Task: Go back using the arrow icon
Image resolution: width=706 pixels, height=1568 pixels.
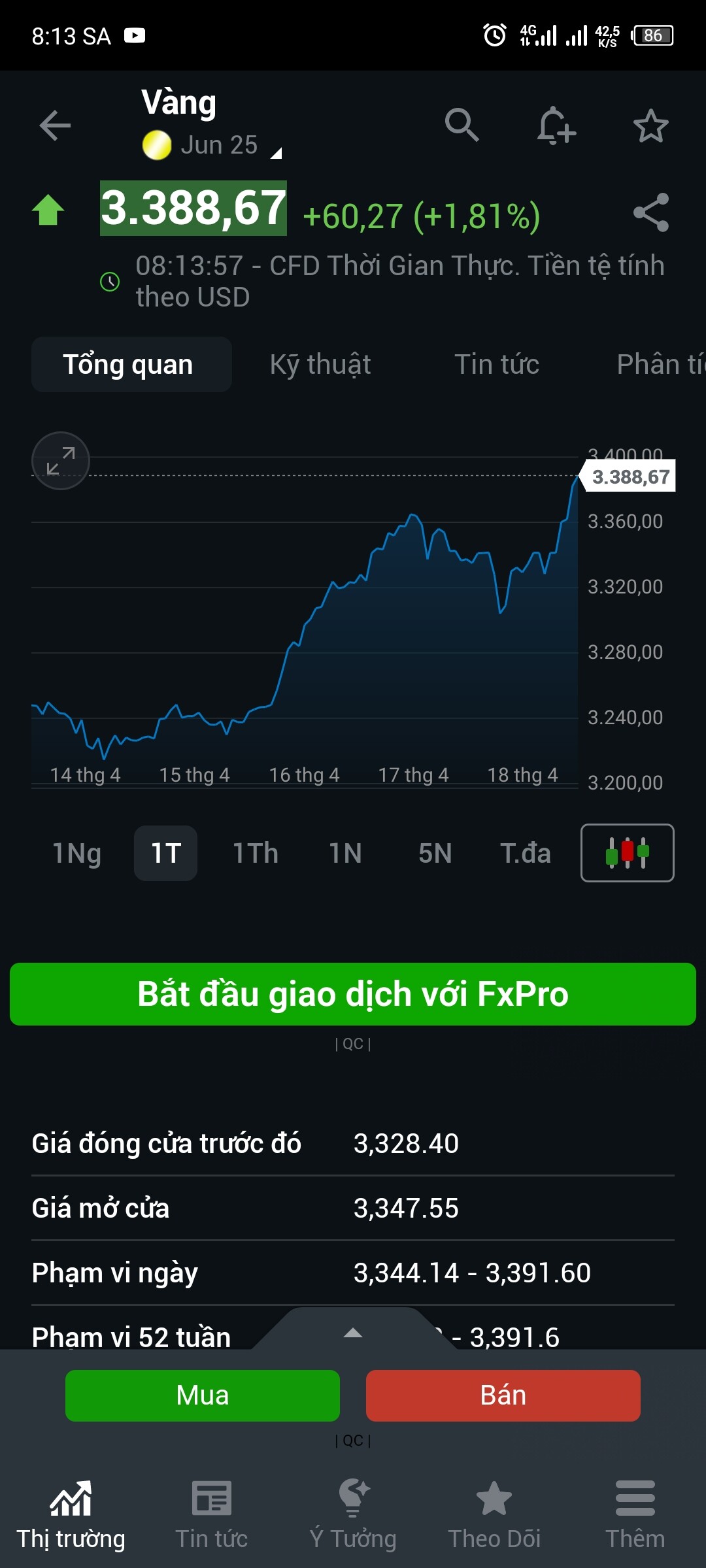Action: click(x=55, y=125)
